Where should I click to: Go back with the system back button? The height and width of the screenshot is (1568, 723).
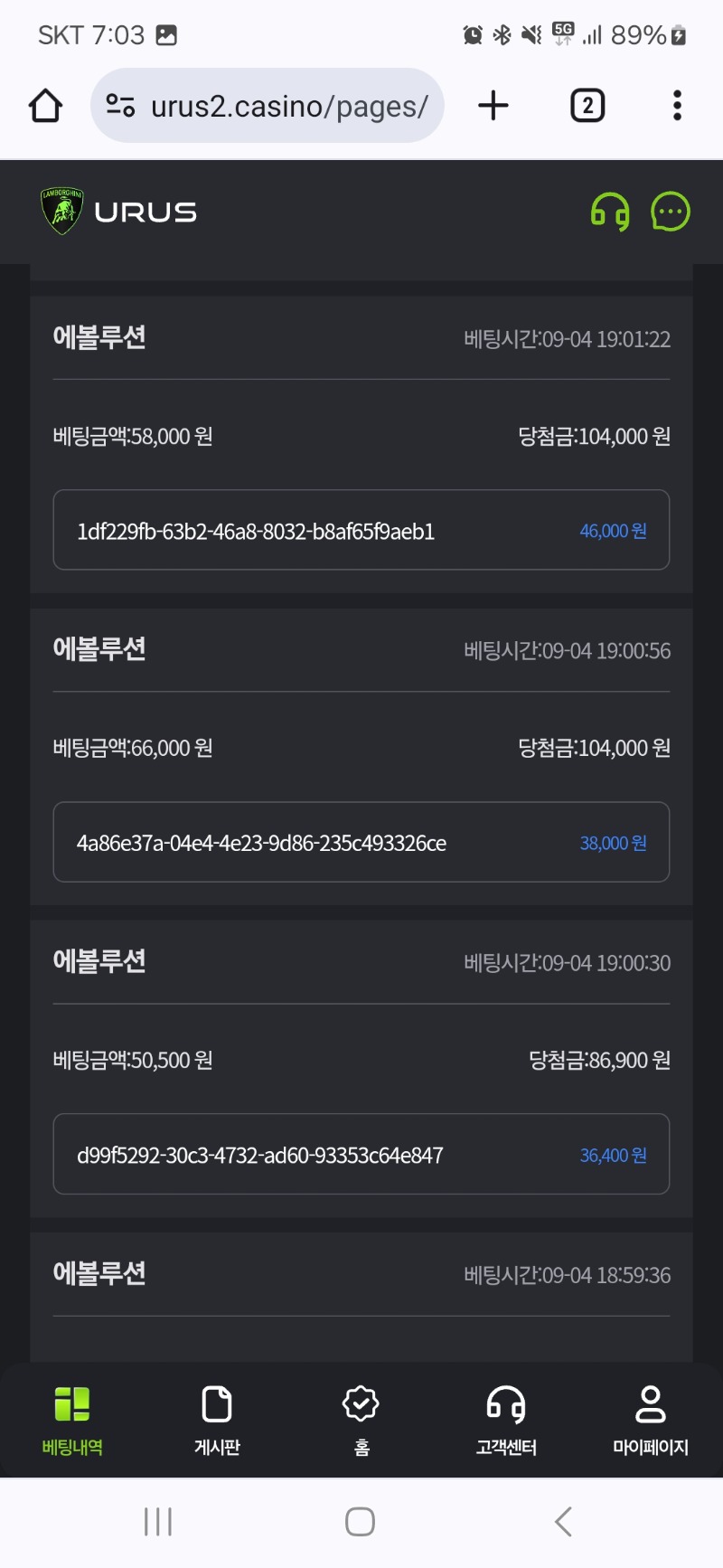[x=563, y=1522]
